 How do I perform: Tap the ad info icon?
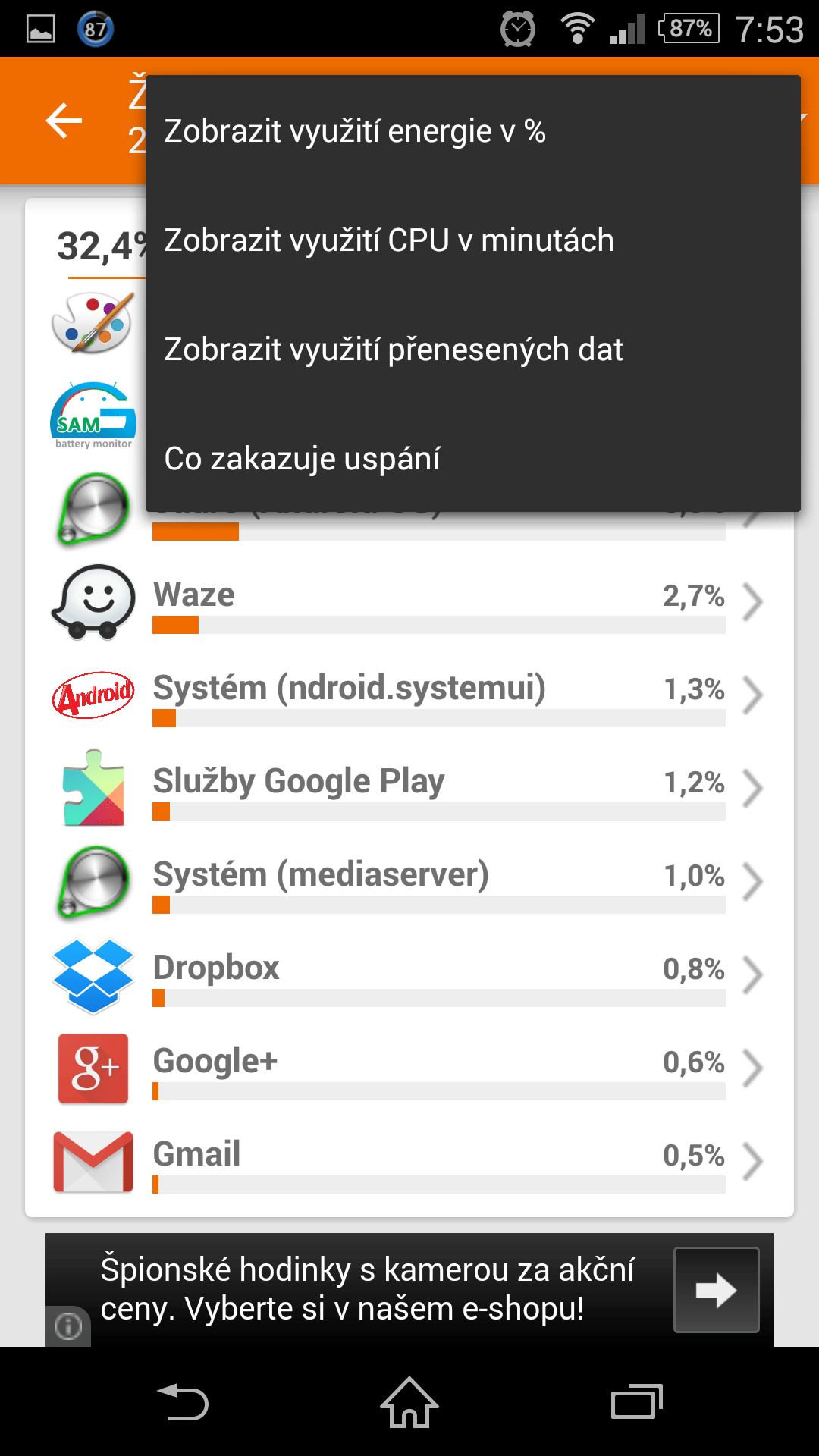[x=68, y=1326]
